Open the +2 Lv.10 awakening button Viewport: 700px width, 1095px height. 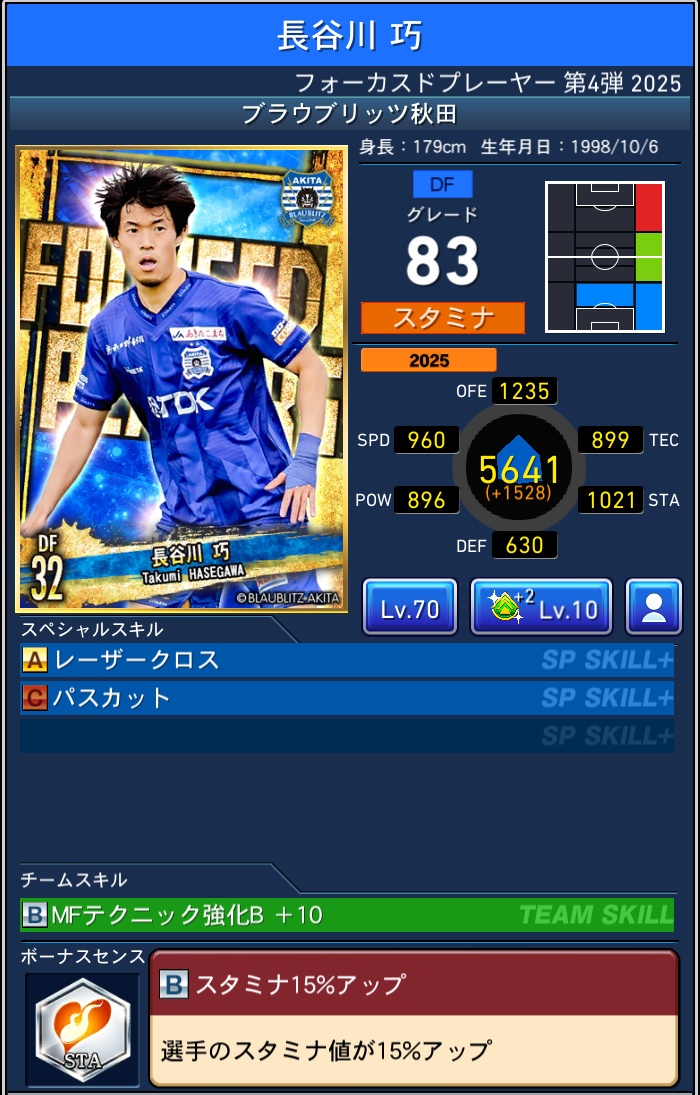(x=540, y=606)
